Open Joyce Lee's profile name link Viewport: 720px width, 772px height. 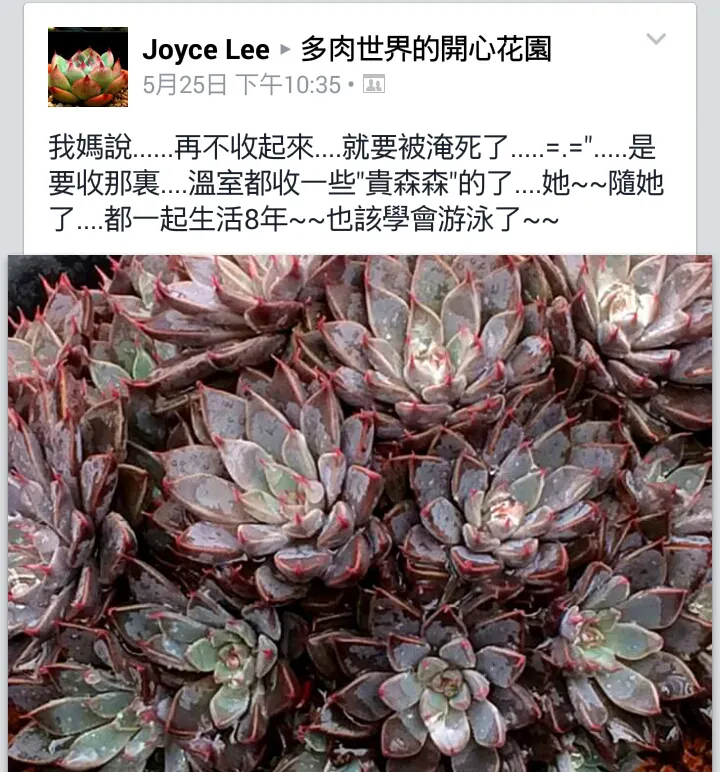206,49
